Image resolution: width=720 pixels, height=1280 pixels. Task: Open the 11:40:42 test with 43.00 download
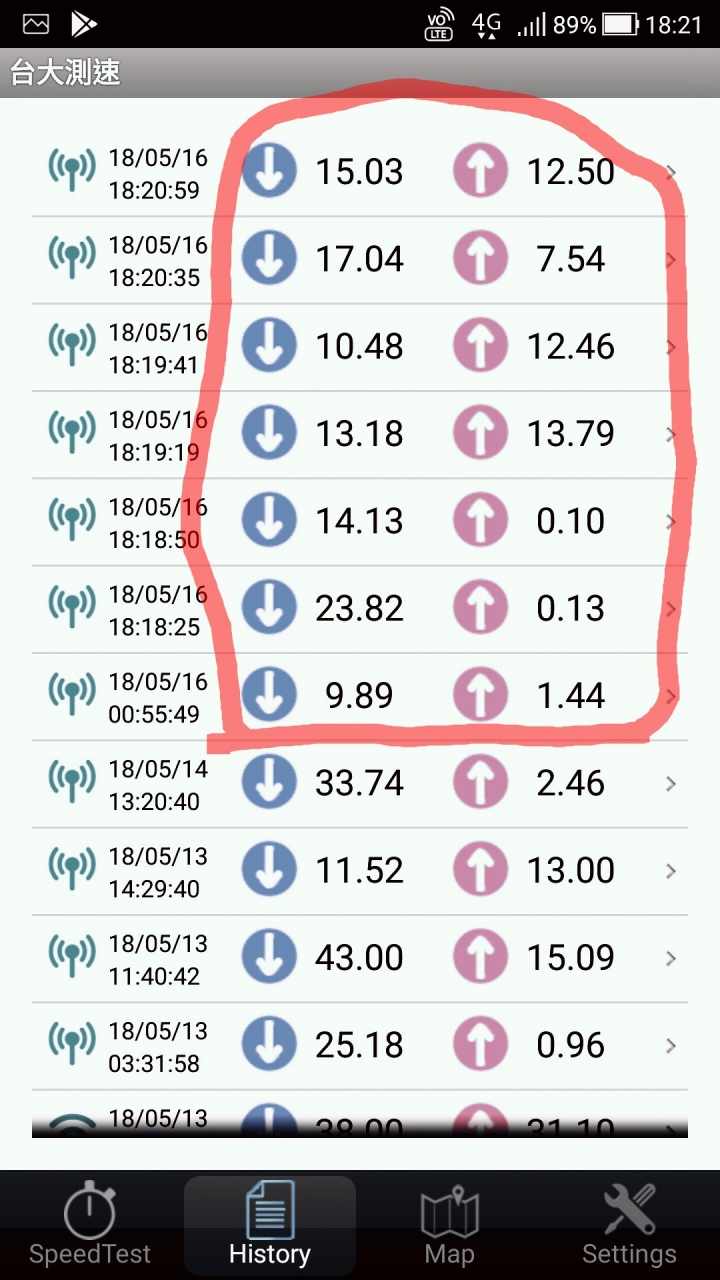(360, 958)
